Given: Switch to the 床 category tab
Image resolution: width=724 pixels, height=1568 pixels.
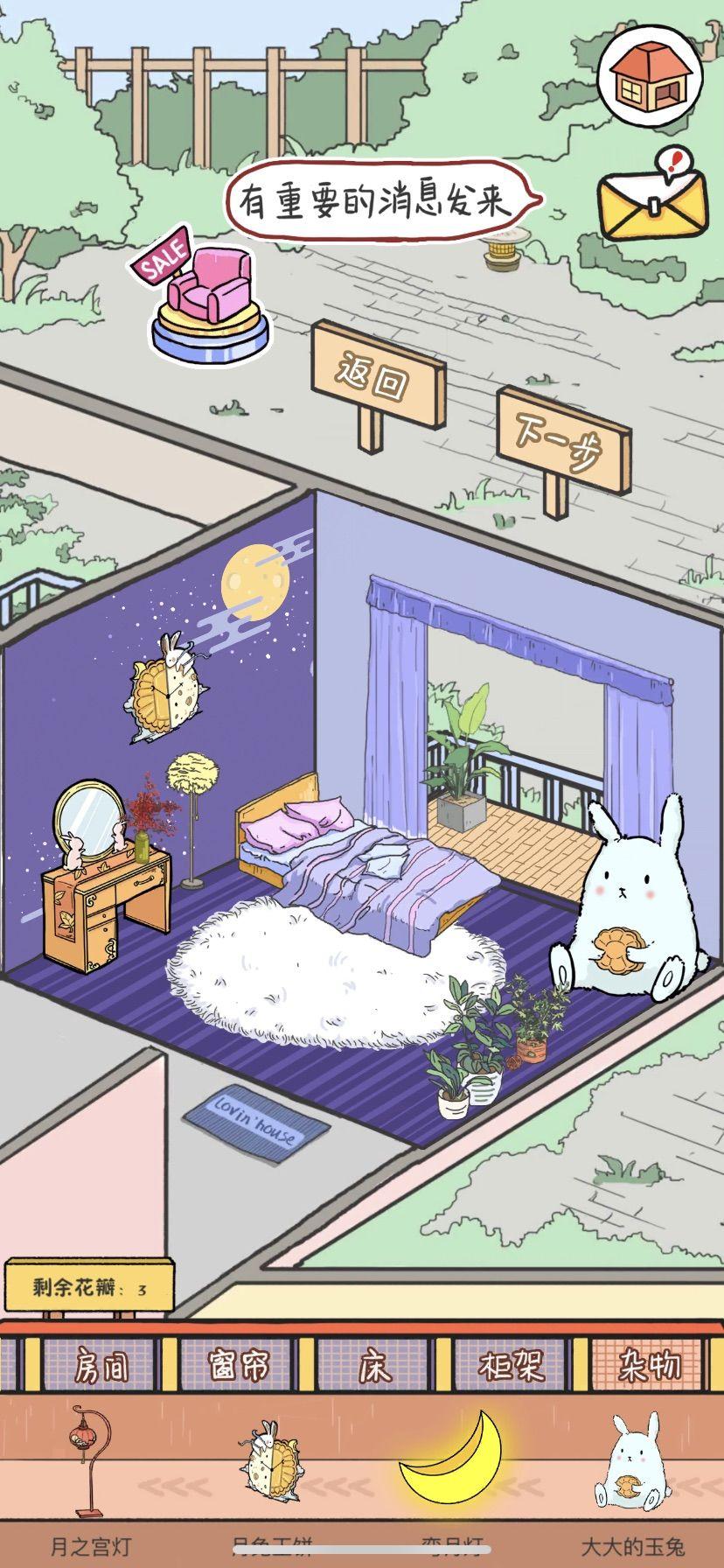Looking at the screenshot, I should (376, 1366).
